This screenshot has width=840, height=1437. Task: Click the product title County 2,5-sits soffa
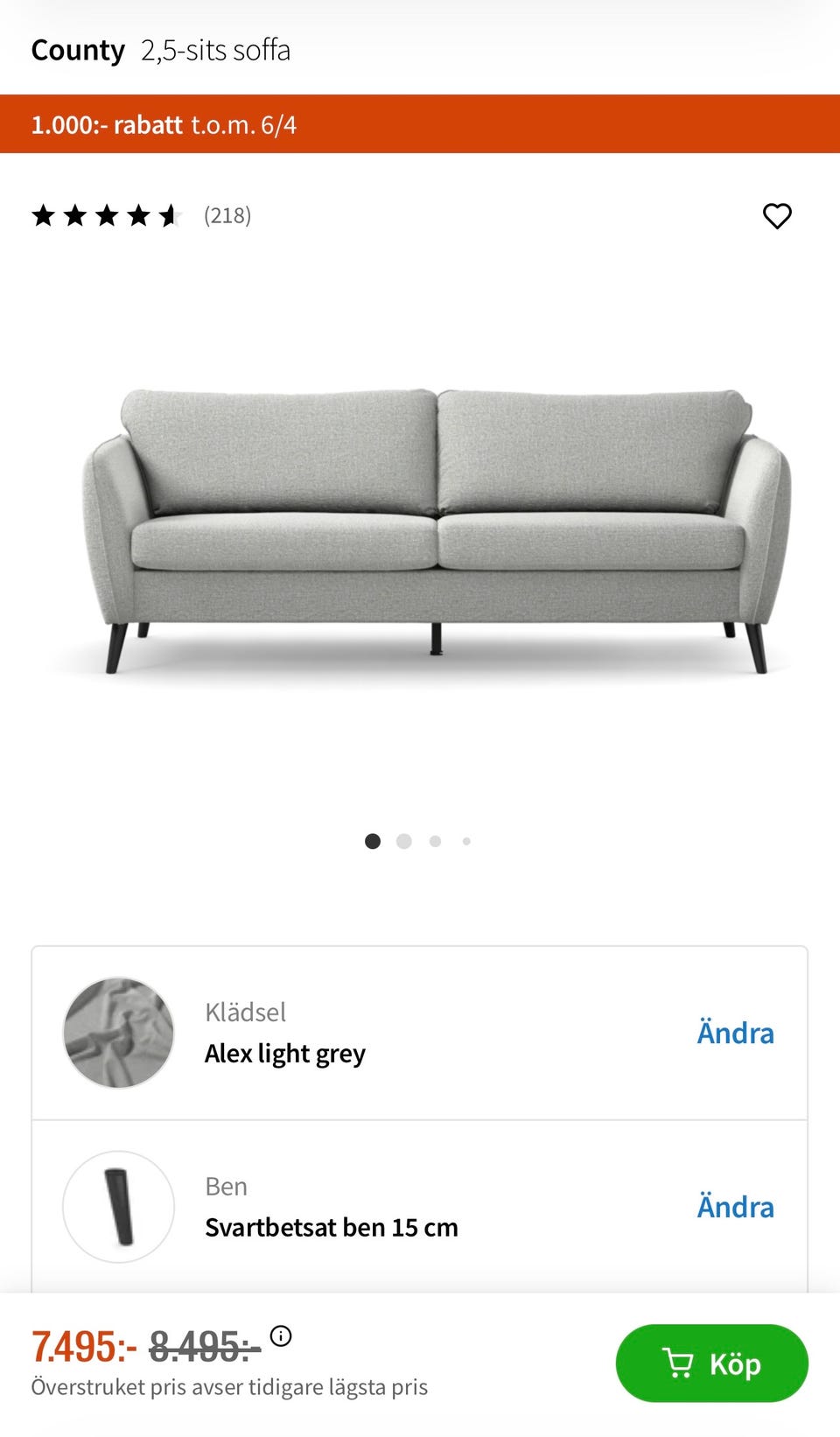pos(160,50)
